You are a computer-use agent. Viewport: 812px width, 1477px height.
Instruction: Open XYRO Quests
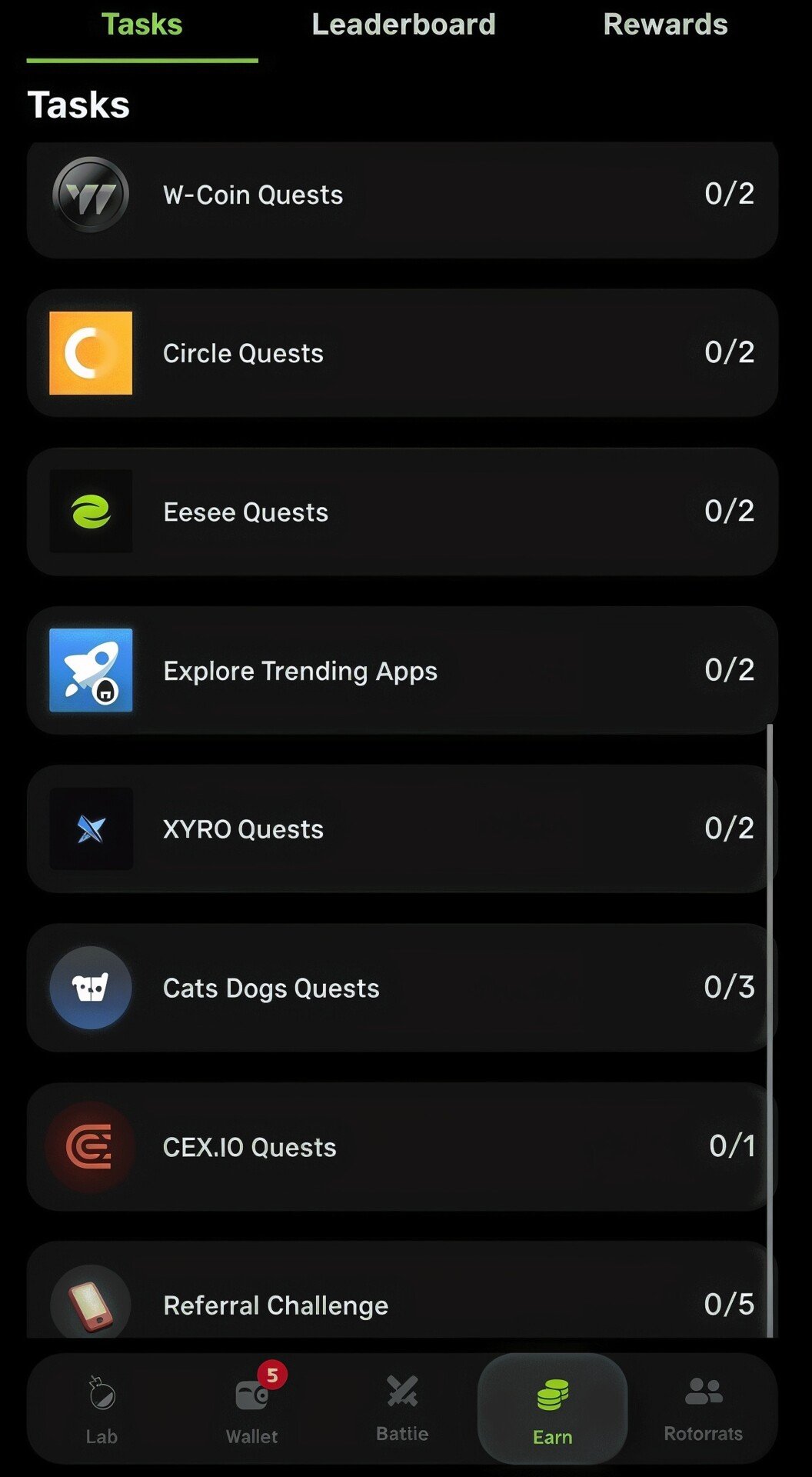pos(402,829)
